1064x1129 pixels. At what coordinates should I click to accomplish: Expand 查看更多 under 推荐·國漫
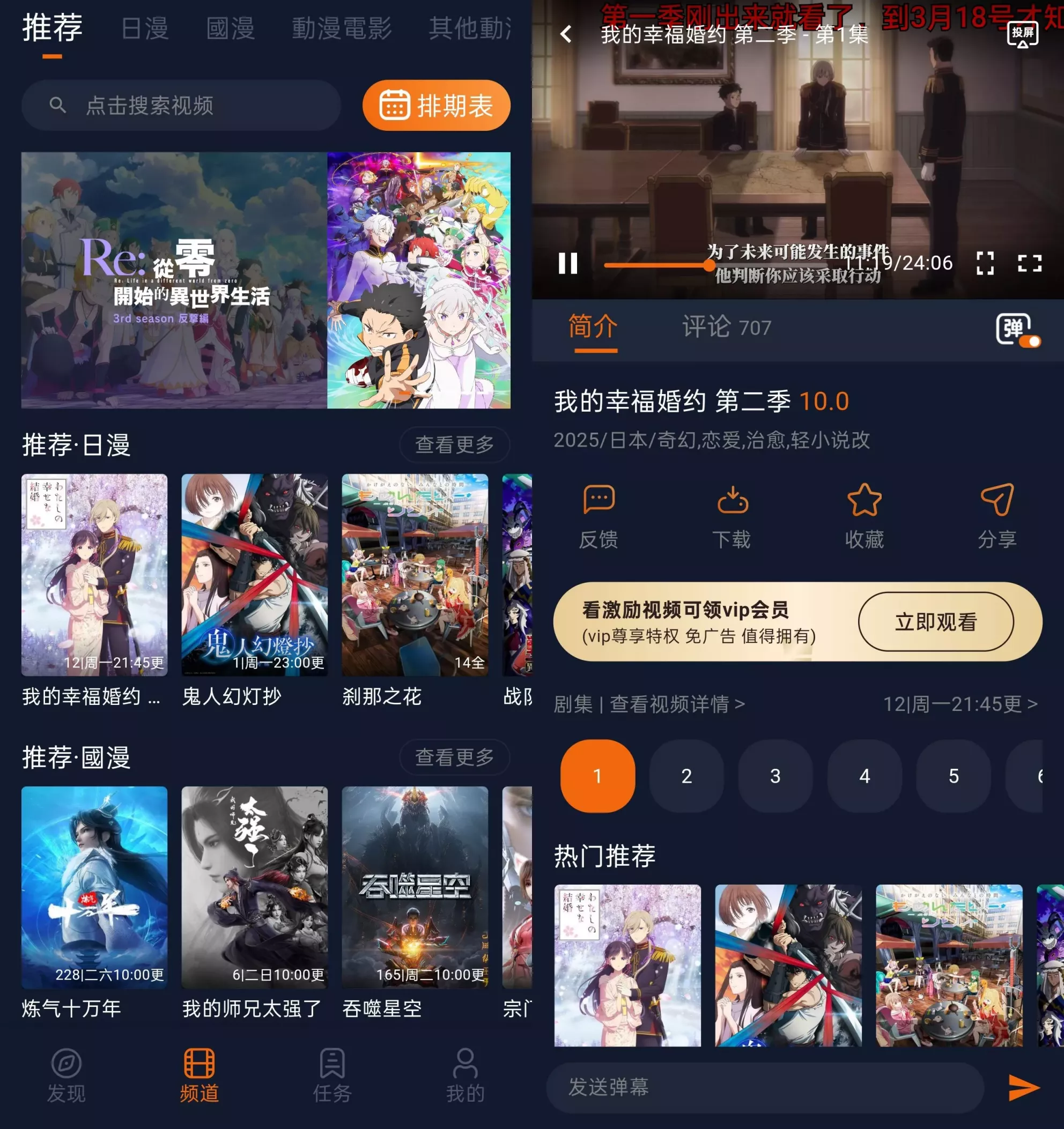(x=454, y=756)
